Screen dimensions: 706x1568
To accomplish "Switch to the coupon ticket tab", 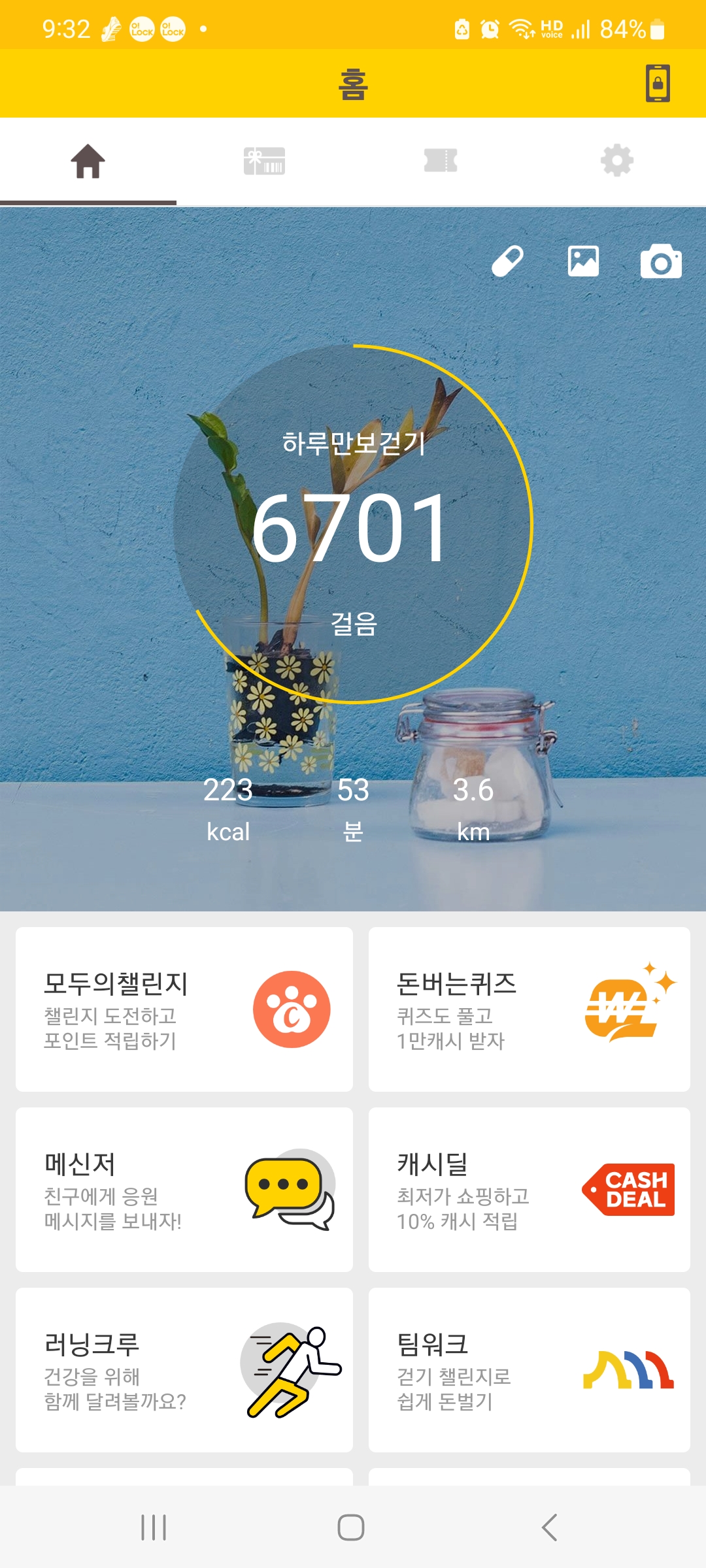I will pyautogui.click(x=441, y=161).
